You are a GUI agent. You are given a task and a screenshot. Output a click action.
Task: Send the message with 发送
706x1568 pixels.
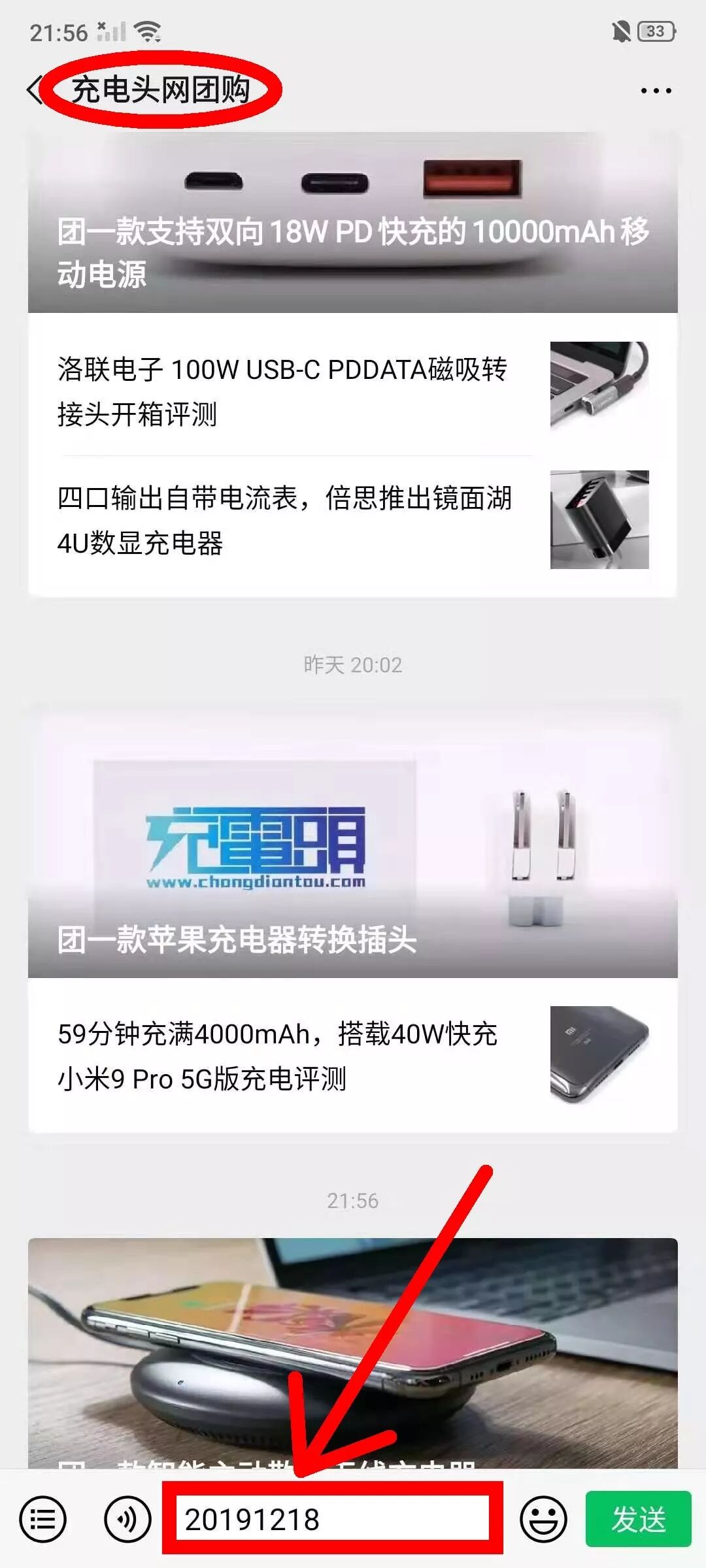point(638,1519)
